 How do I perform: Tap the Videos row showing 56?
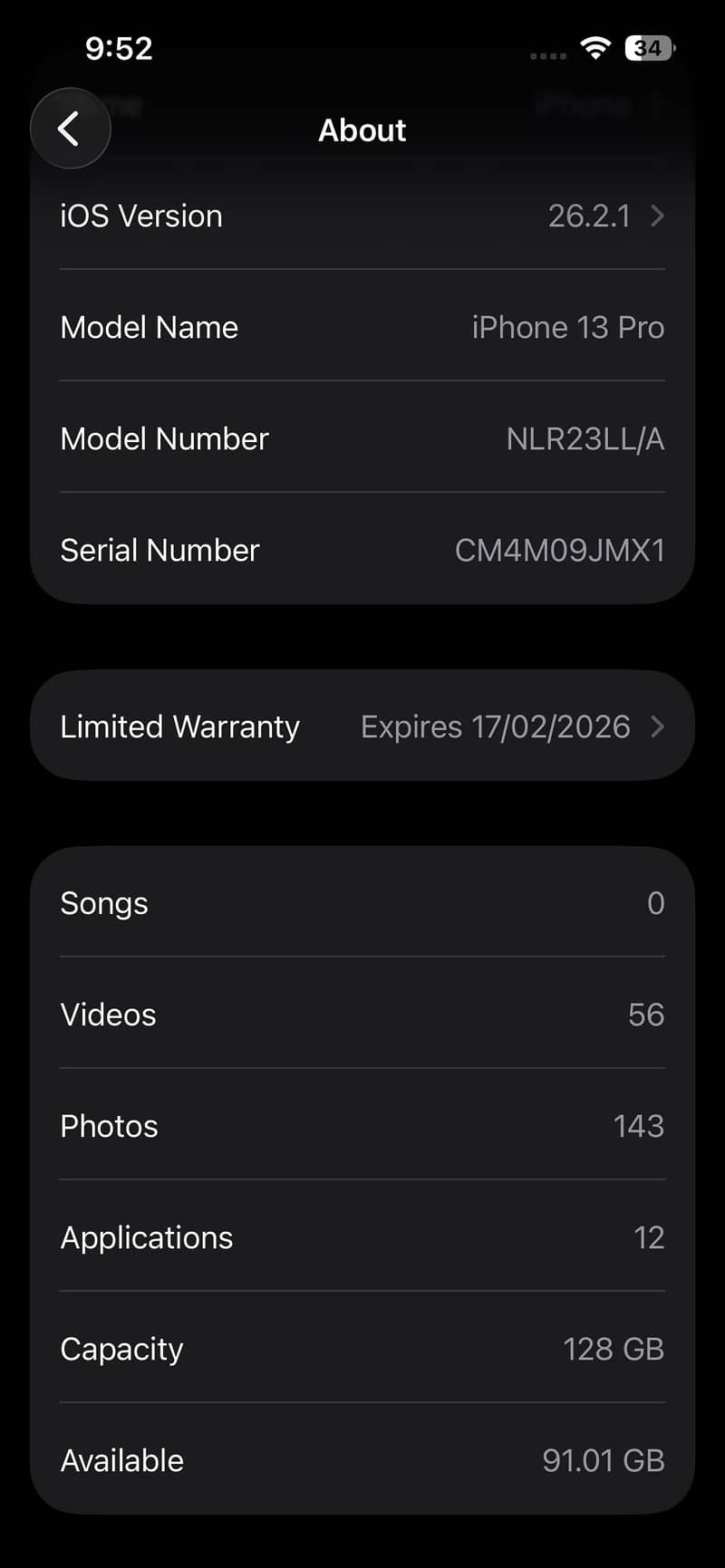[x=362, y=1015]
